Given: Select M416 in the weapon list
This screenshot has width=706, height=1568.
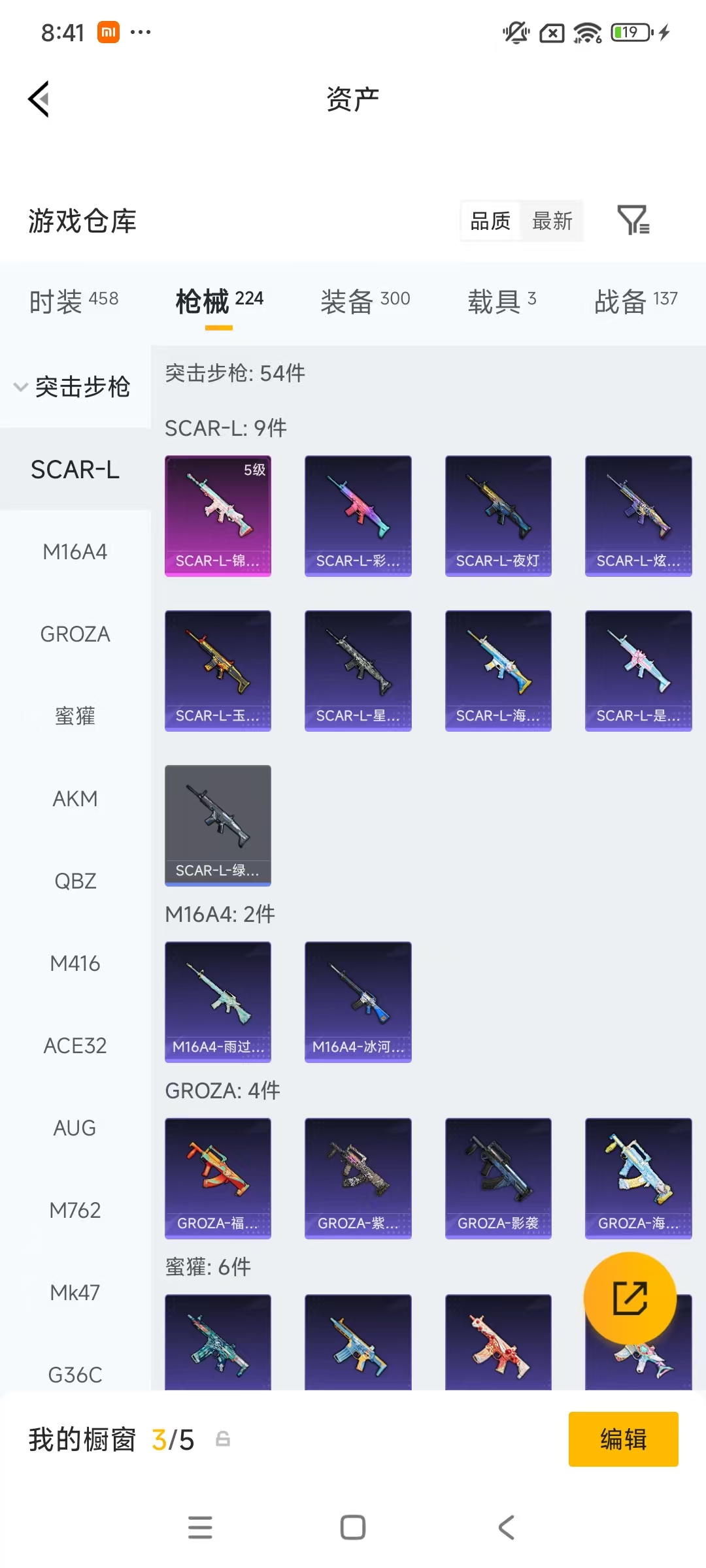Looking at the screenshot, I should coord(75,964).
